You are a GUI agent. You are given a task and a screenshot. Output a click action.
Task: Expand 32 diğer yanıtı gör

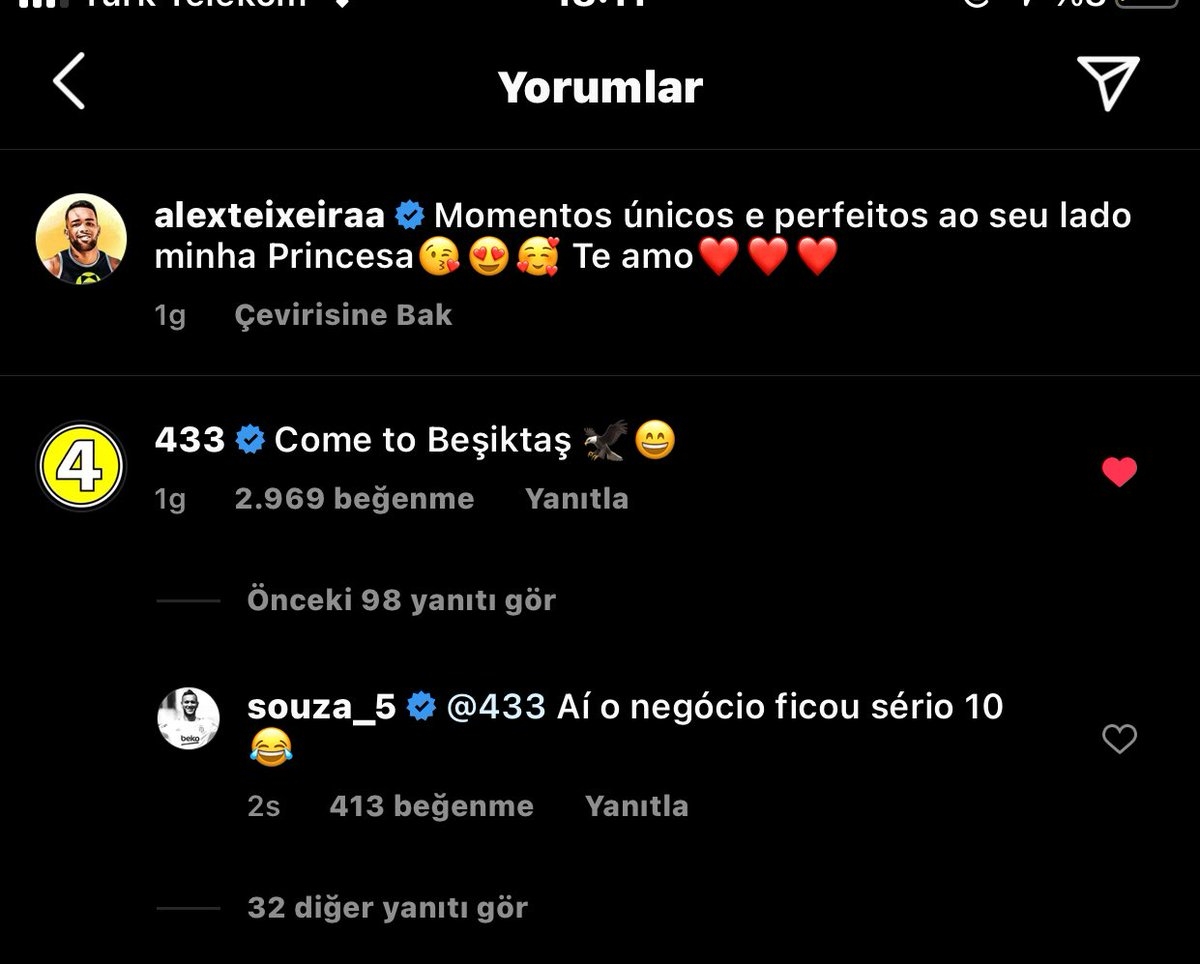click(386, 908)
